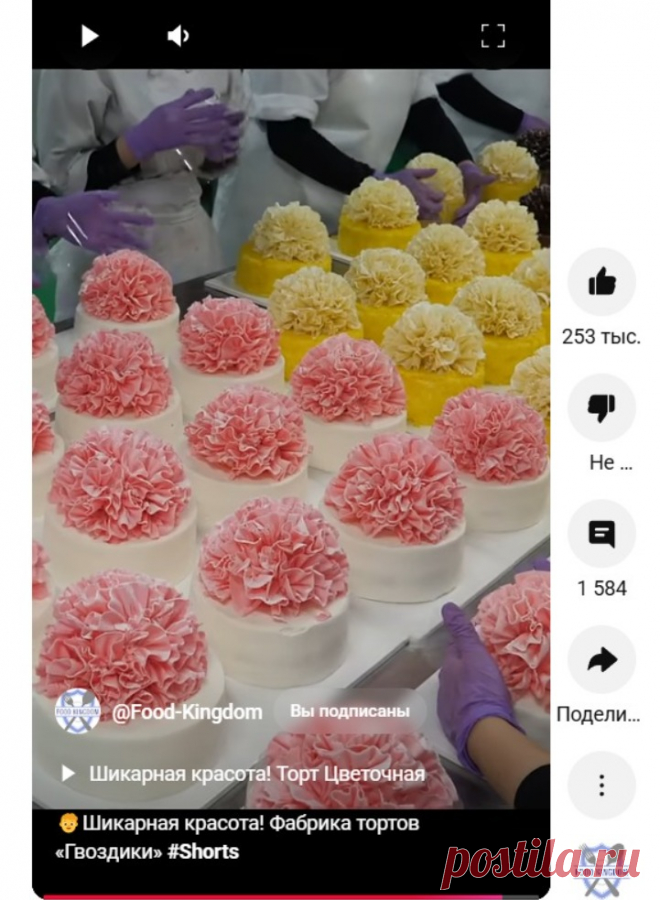Enter fullscreen mode
Viewport: 660px width, 900px height.
tap(492, 36)
